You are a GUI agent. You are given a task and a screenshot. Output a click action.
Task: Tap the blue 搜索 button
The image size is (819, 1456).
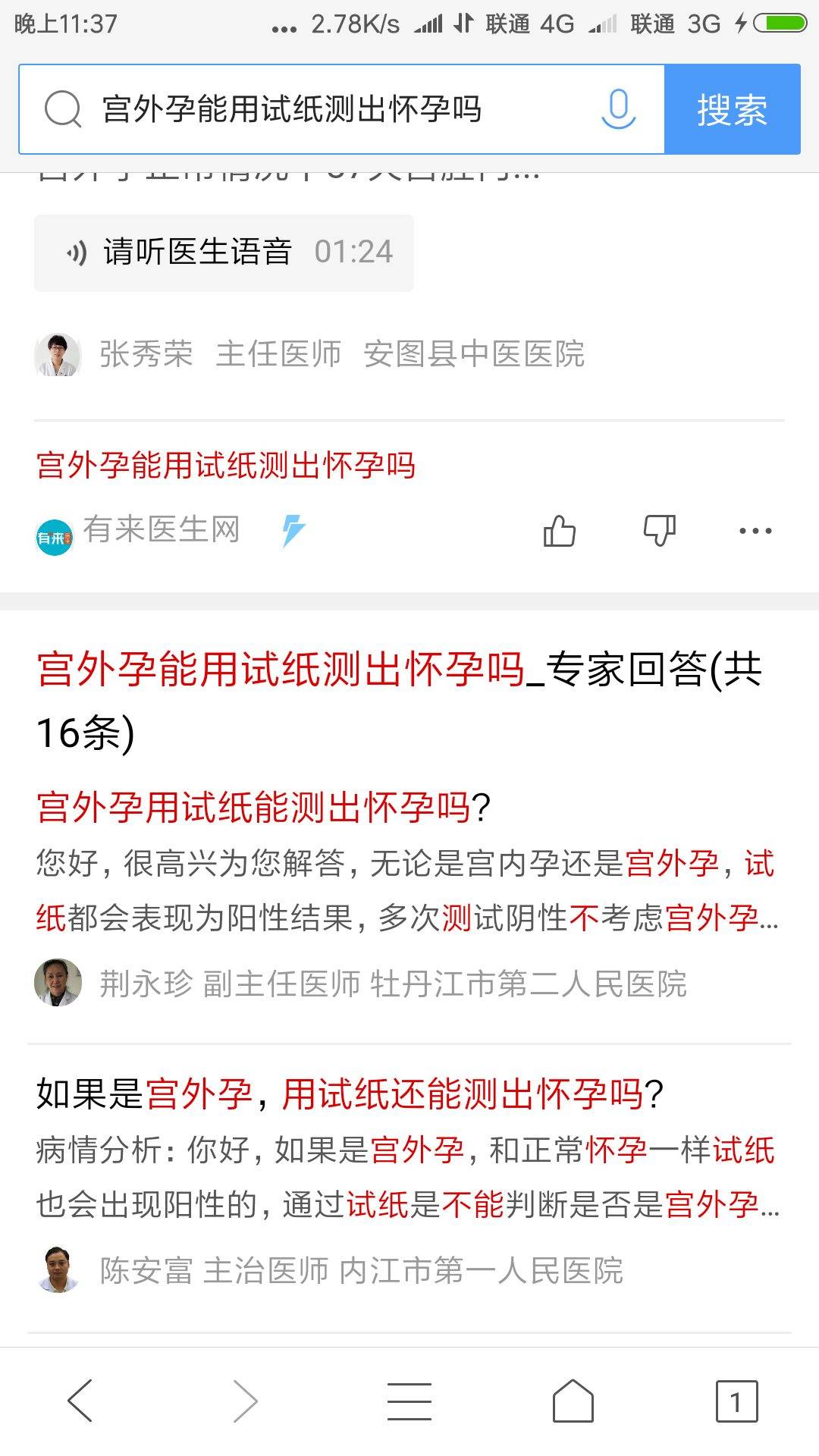tap(732, 109)
